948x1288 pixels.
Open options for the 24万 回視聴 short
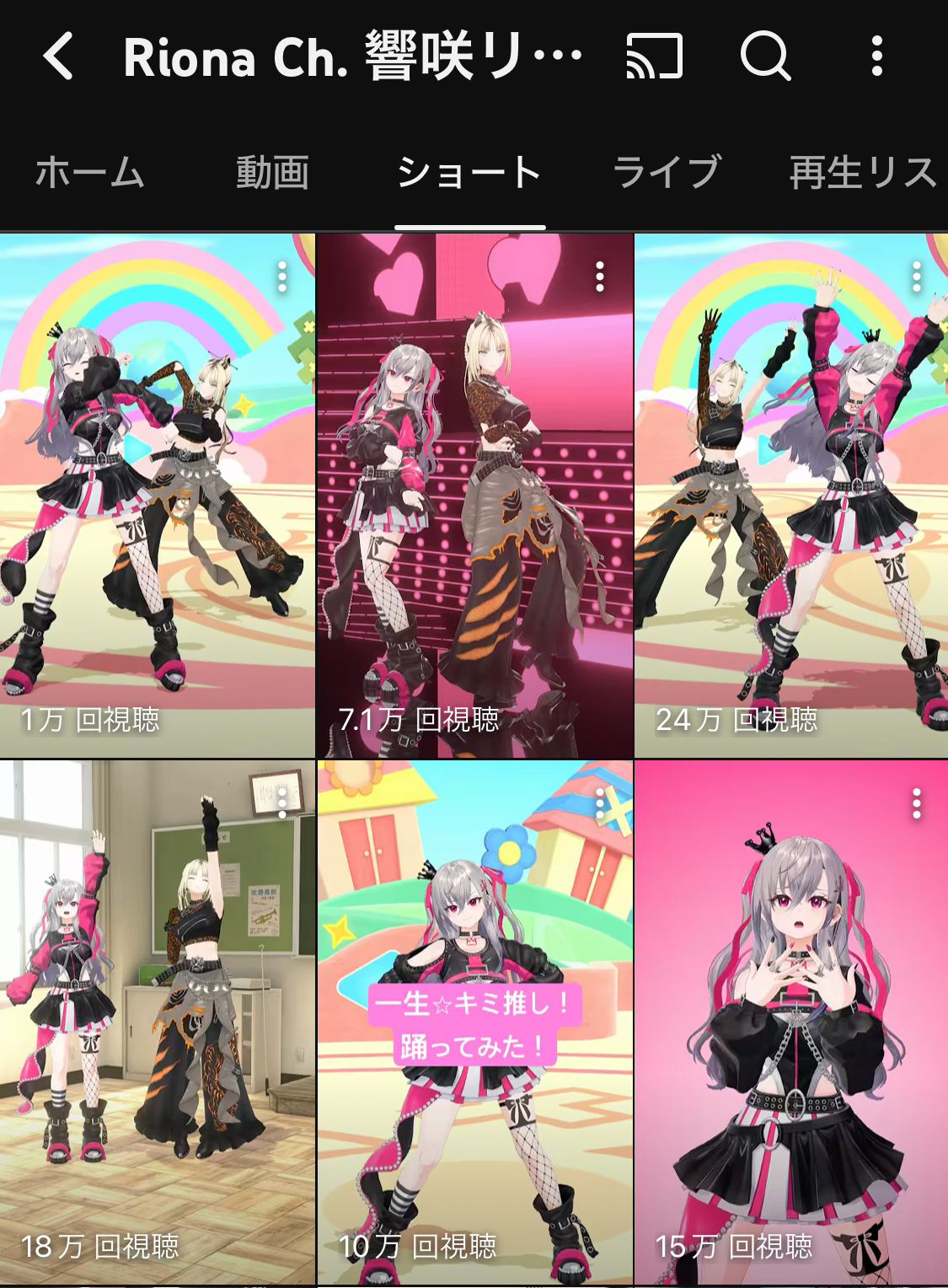[917, 276]
